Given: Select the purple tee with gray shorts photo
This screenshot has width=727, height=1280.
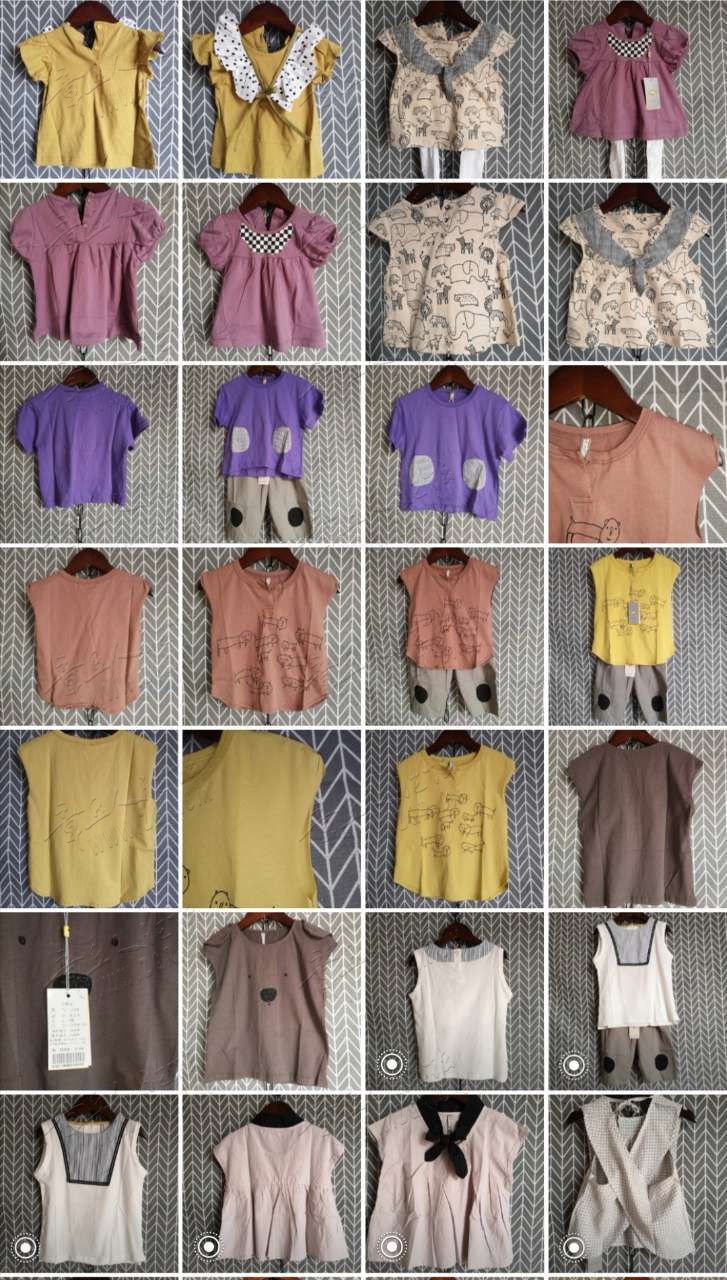Looking at the screenshot, I should pos(271,453).
